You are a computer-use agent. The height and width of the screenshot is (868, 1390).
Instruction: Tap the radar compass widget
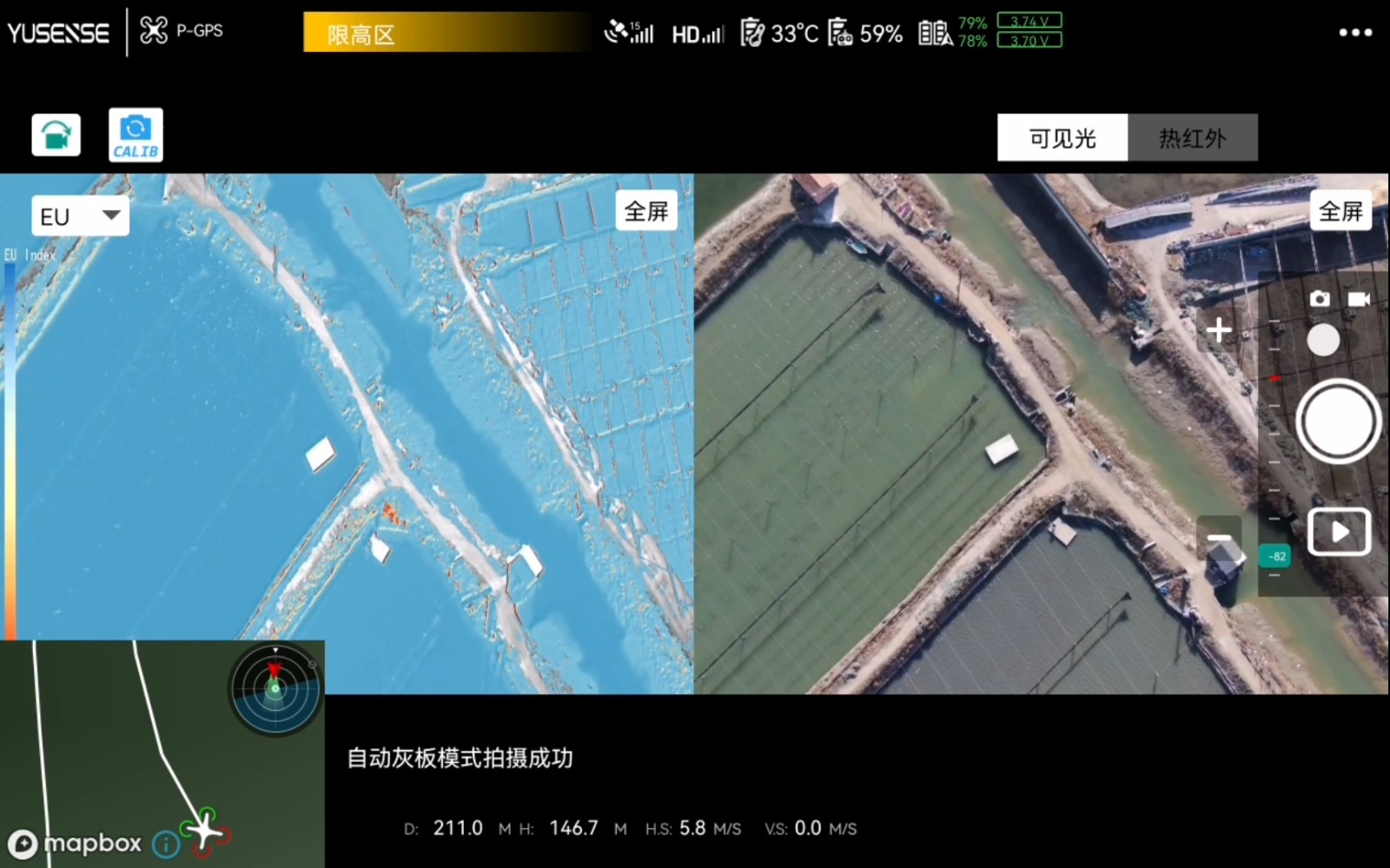tap(275, 689)
